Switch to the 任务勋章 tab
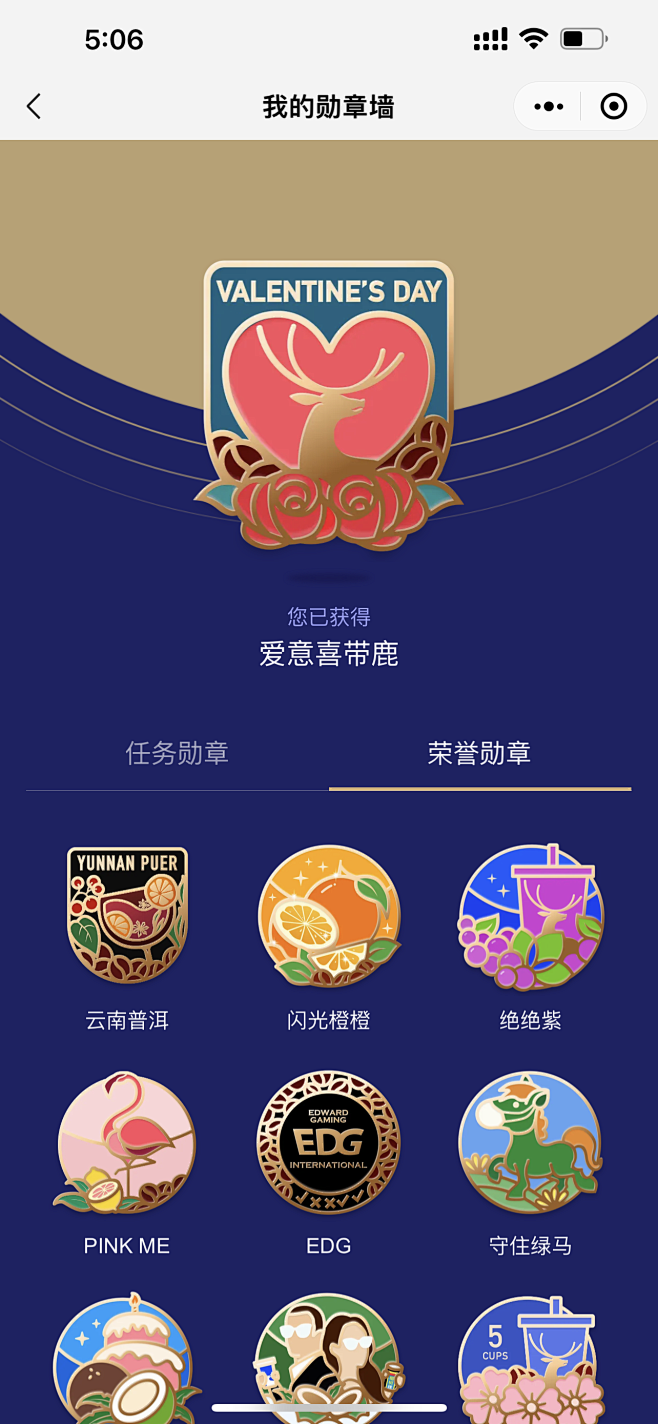Screen dimensions: 658x1424 pos(177,753)
